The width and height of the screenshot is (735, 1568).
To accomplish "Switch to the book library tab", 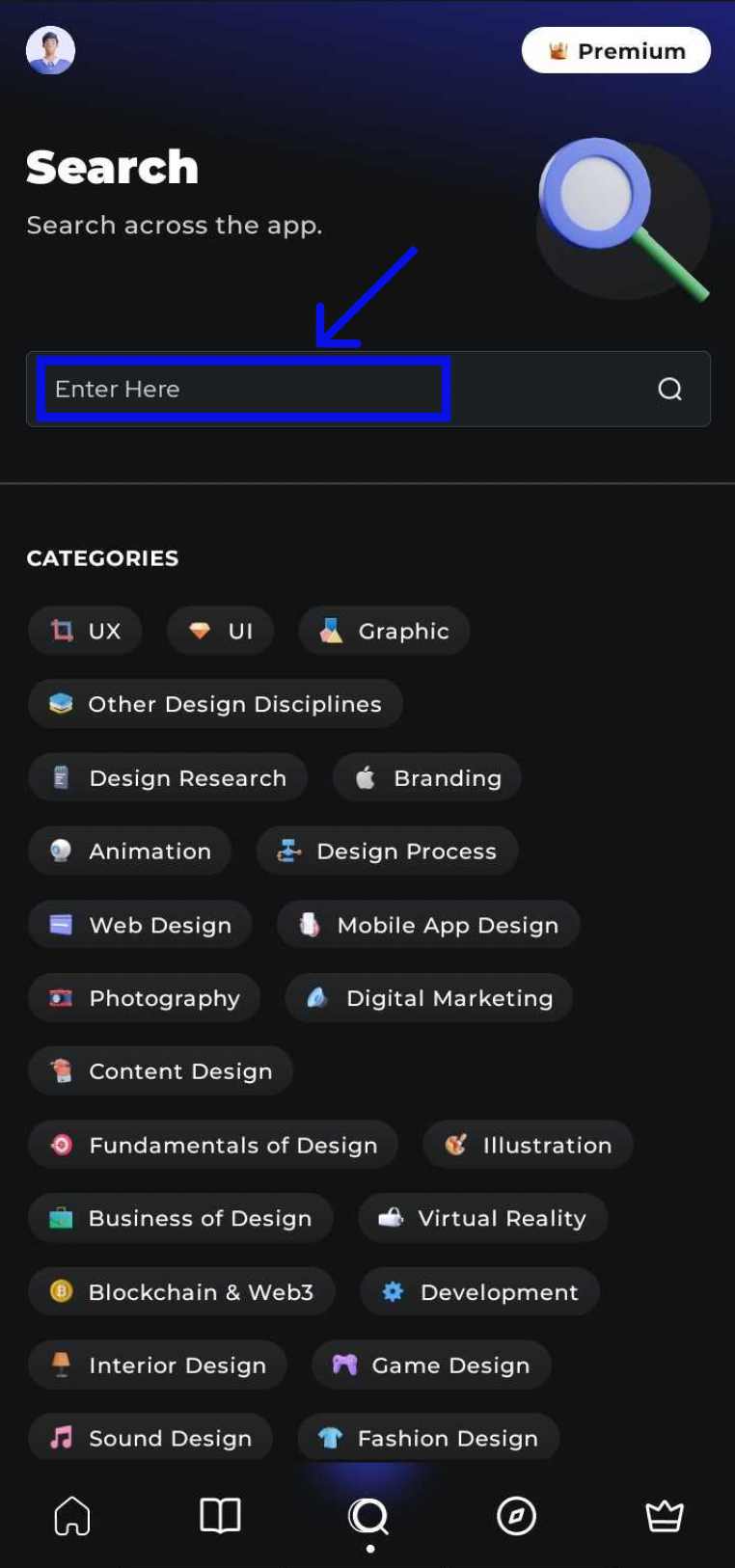I will [220, 1516].
